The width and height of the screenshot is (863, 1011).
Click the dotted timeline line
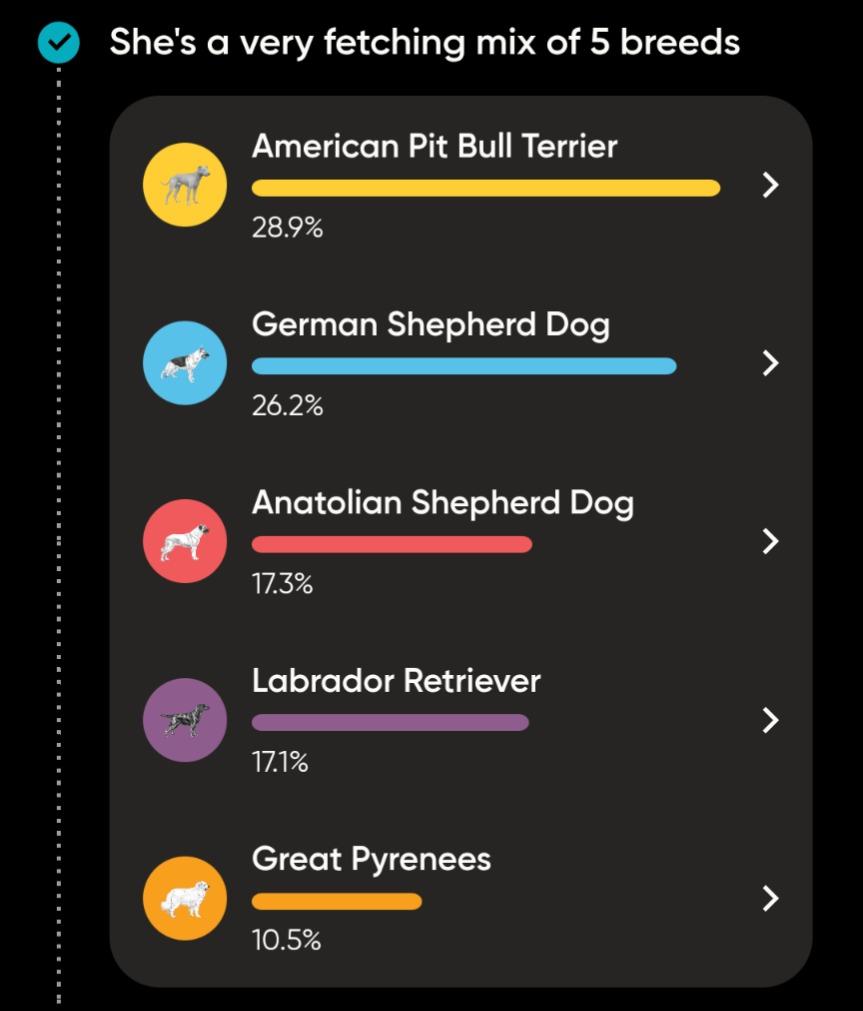click(x=60, y=500)
